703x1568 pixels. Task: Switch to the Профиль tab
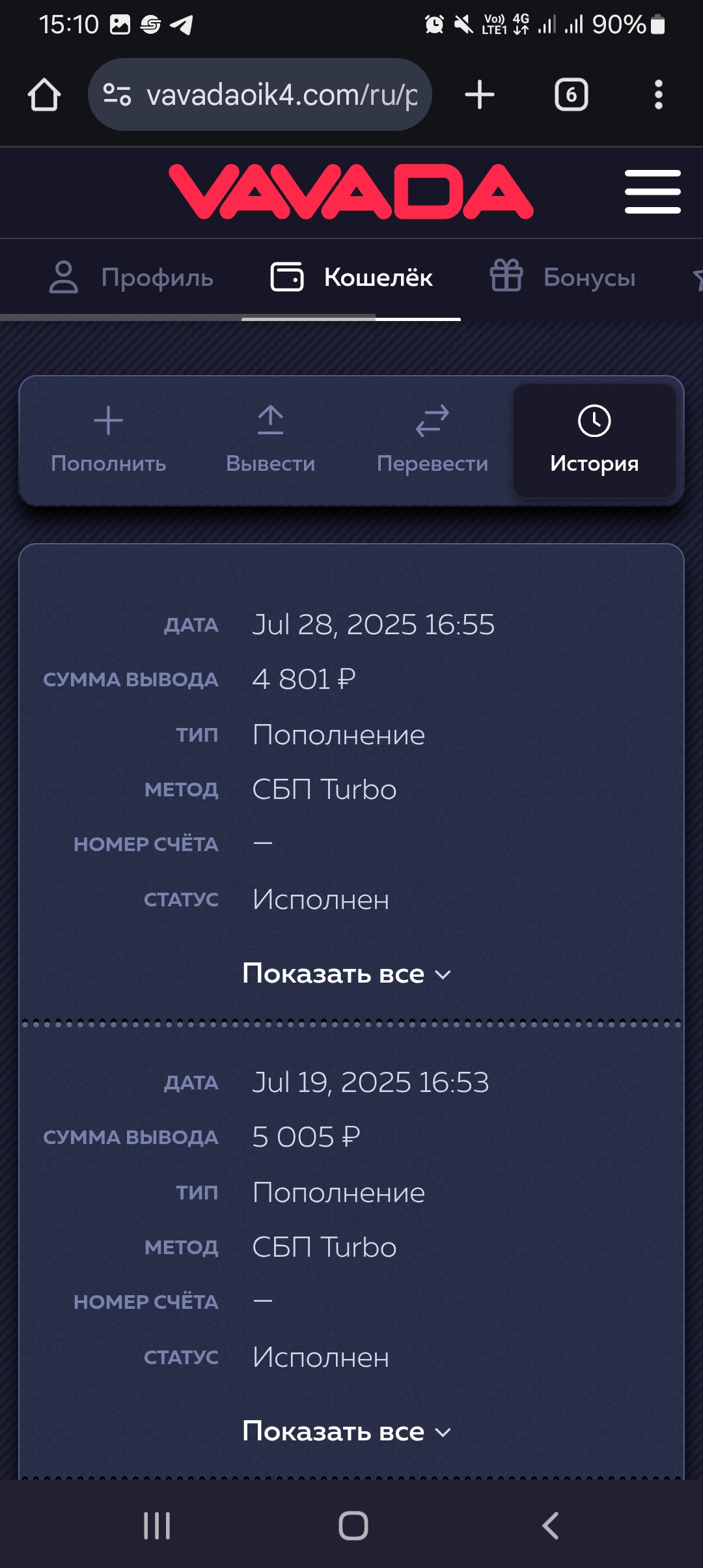131,277
